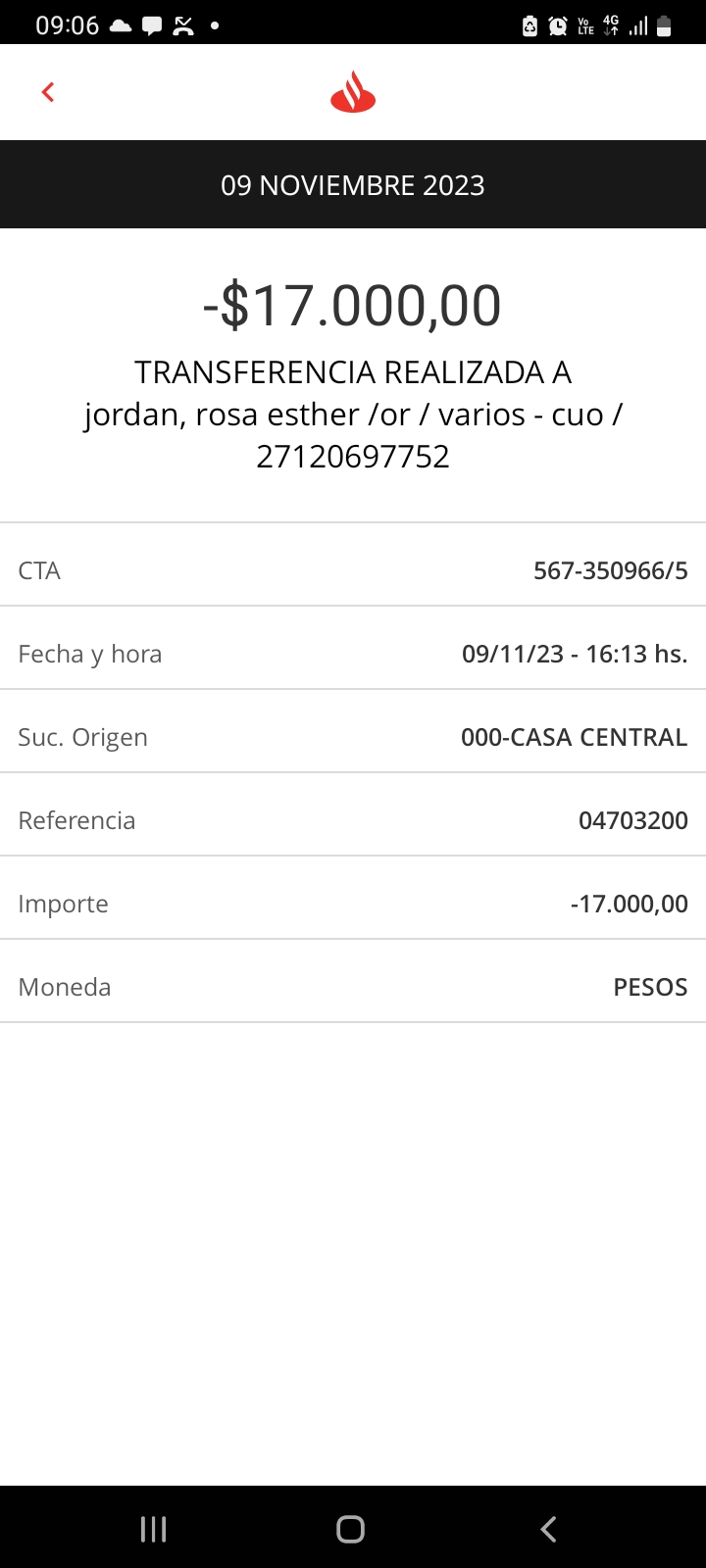This screenshot has height=1568, width=706.
Task: Go back using the red arrow
Action: (47, 92)
